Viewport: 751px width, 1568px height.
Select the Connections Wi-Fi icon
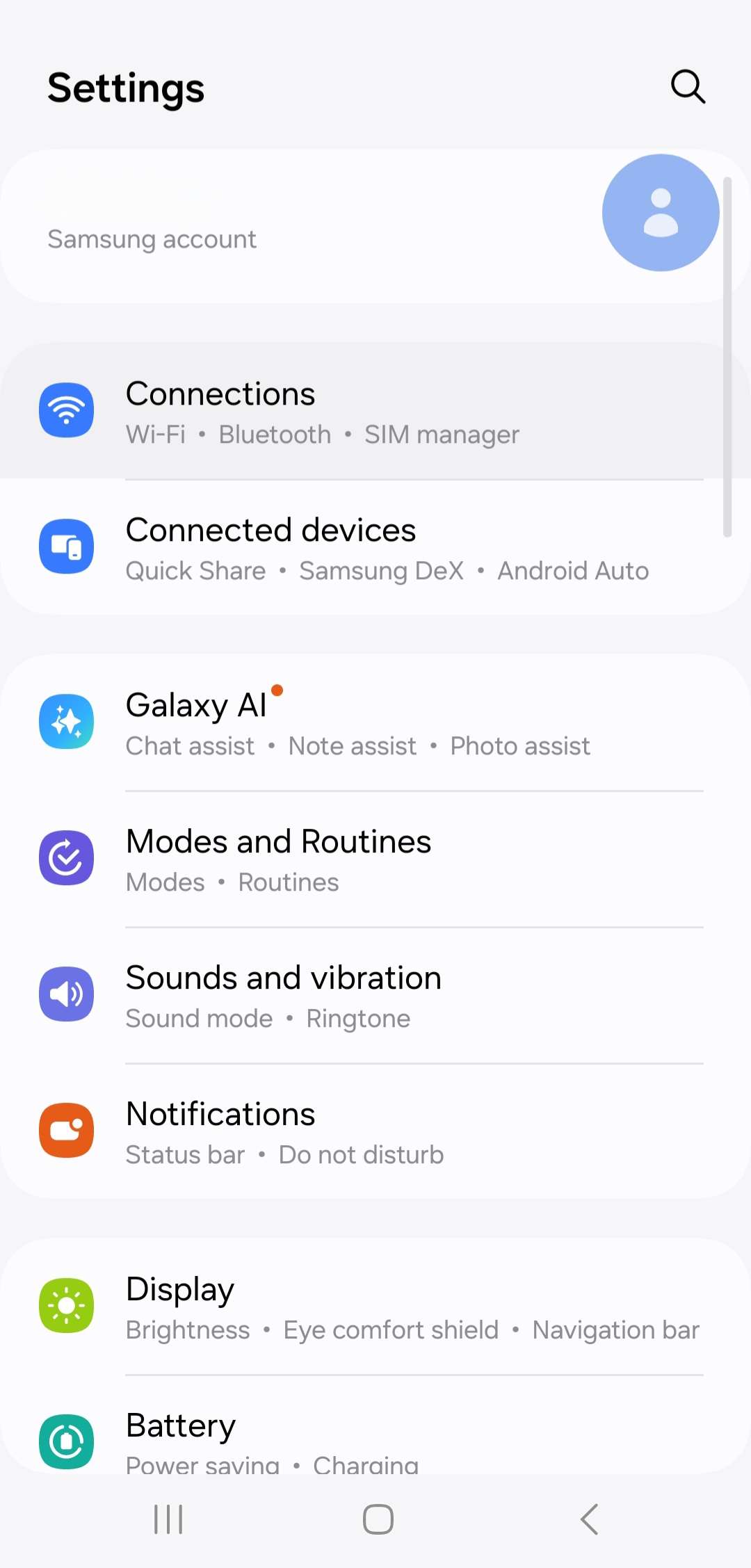pyautogui.click(x=66, y=411)
